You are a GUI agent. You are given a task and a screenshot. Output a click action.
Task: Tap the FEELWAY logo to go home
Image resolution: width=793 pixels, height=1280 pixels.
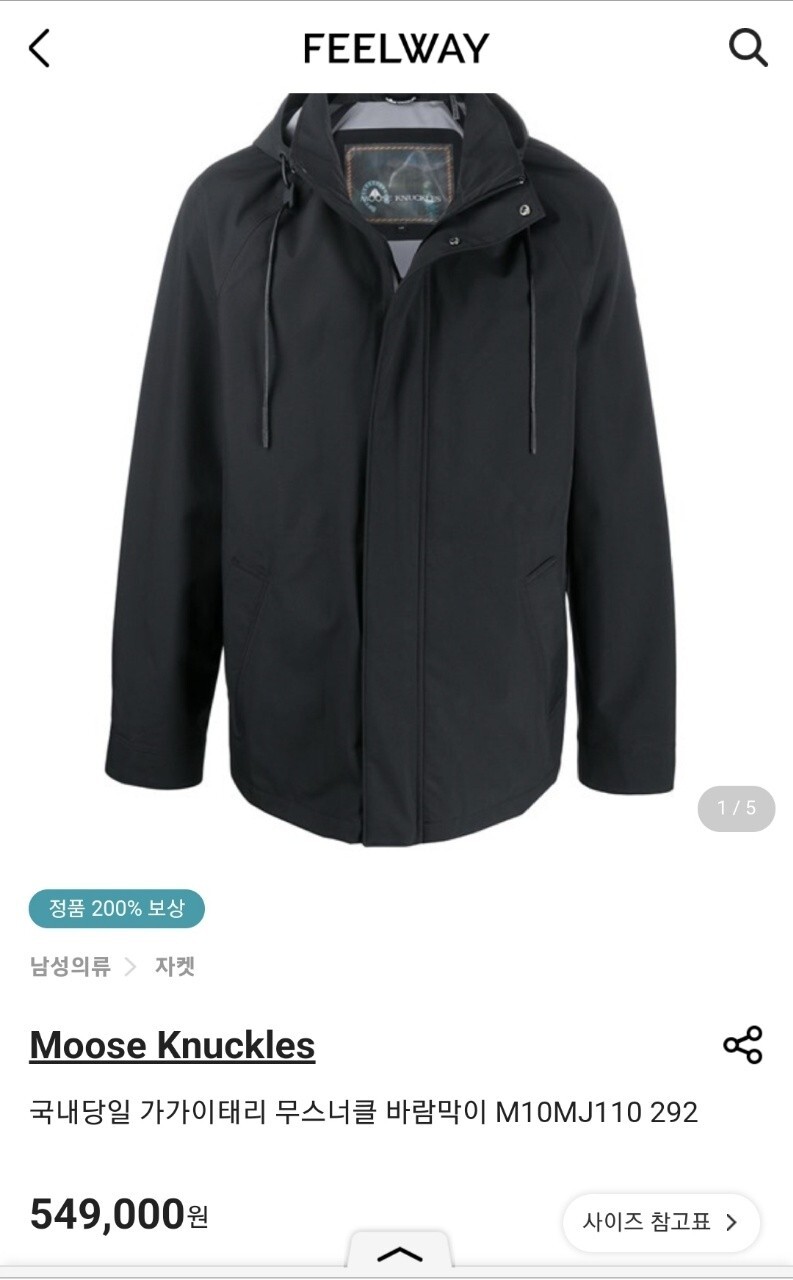[x=396, y=48]
